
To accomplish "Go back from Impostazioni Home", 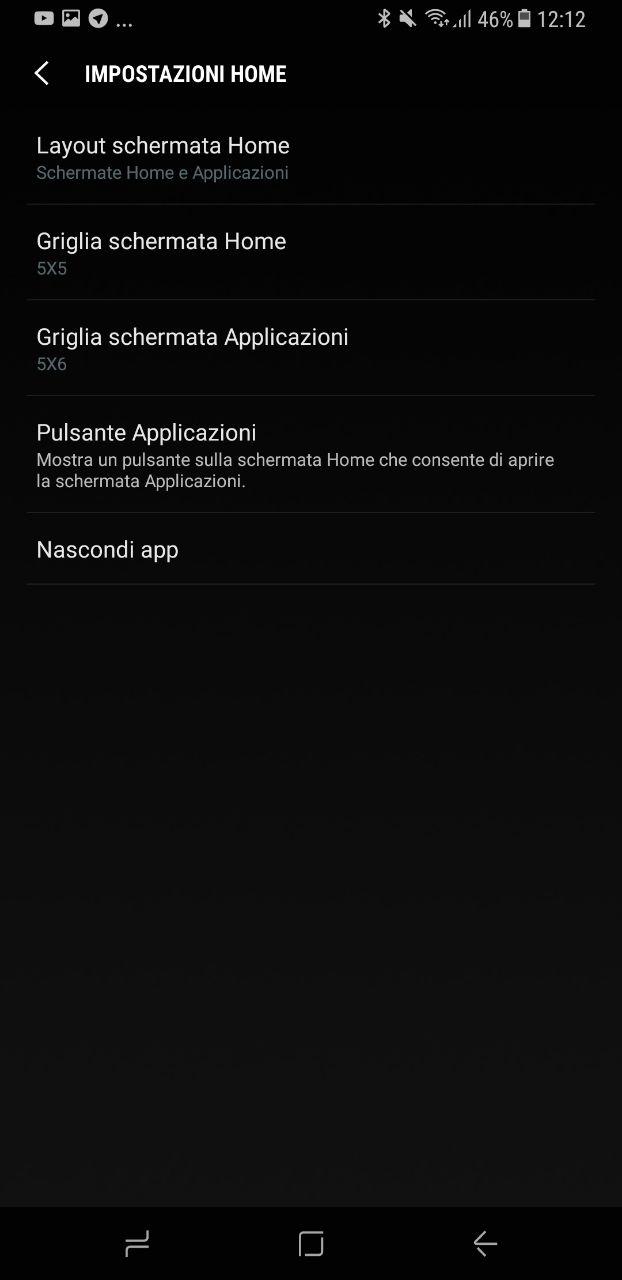I will [x=42, y=73].
